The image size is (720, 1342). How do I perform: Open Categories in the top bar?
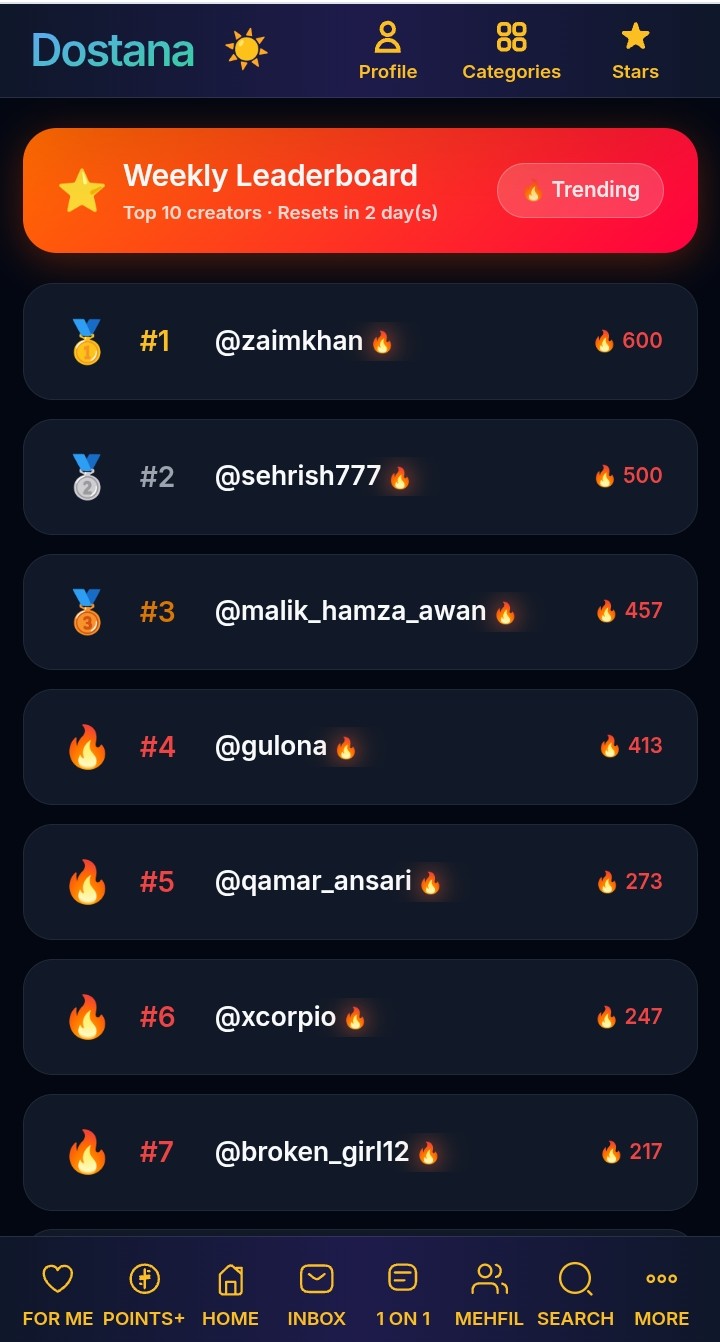tap(511, 51)
